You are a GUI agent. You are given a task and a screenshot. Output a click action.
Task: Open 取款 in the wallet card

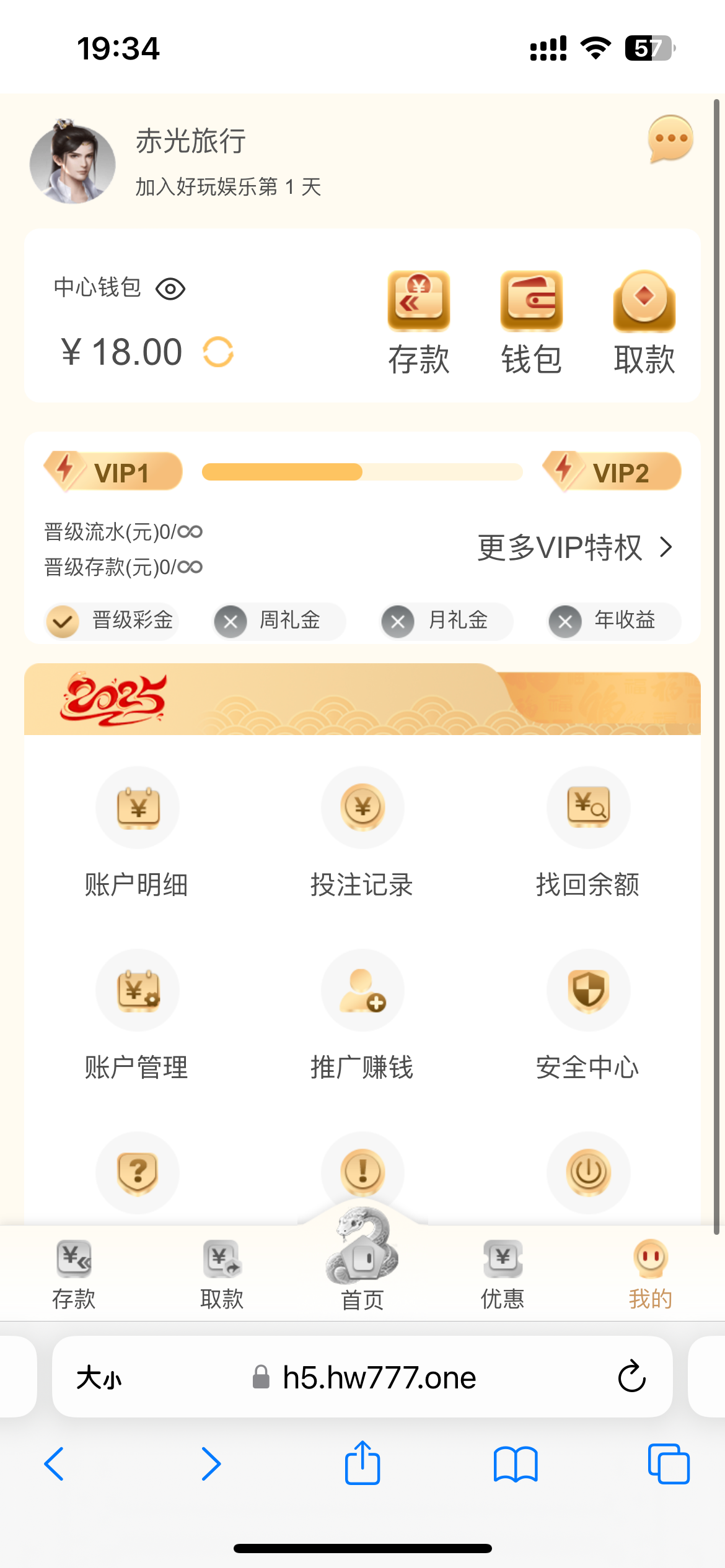coord(644,323)
